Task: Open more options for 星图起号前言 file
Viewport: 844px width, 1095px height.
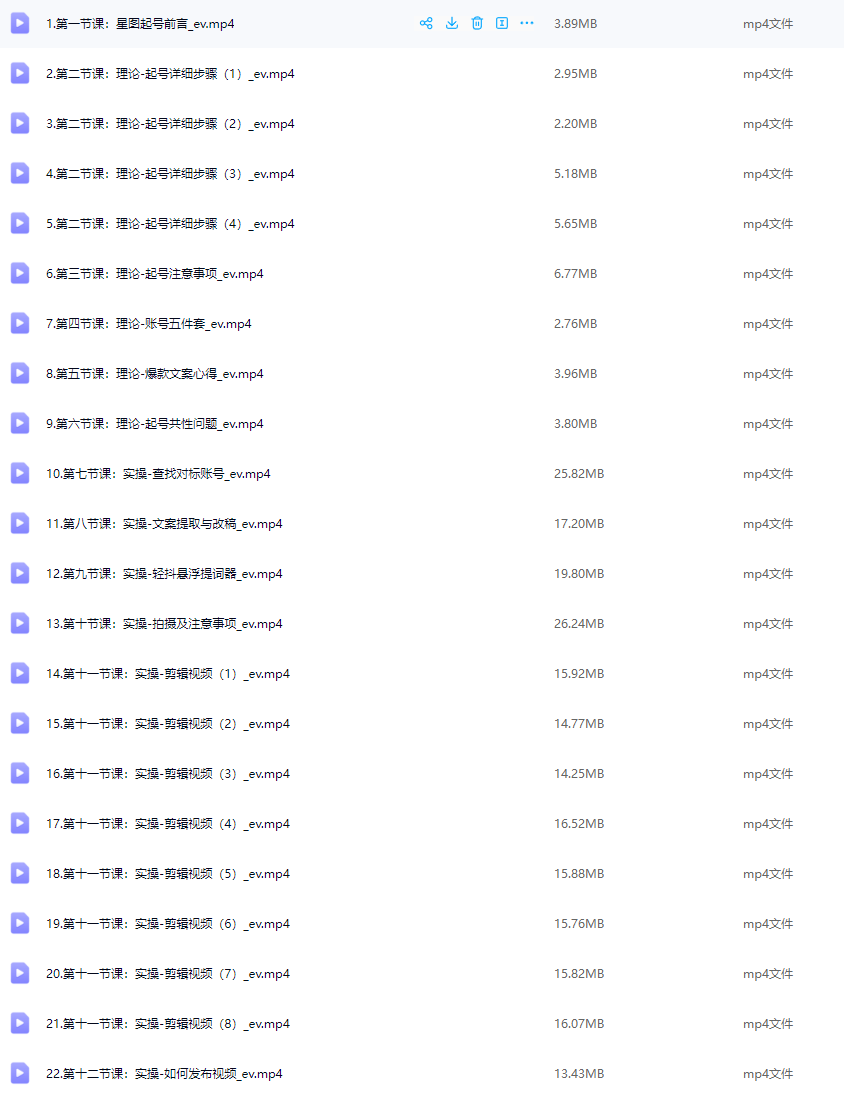Action: click(x=527, y=23)
